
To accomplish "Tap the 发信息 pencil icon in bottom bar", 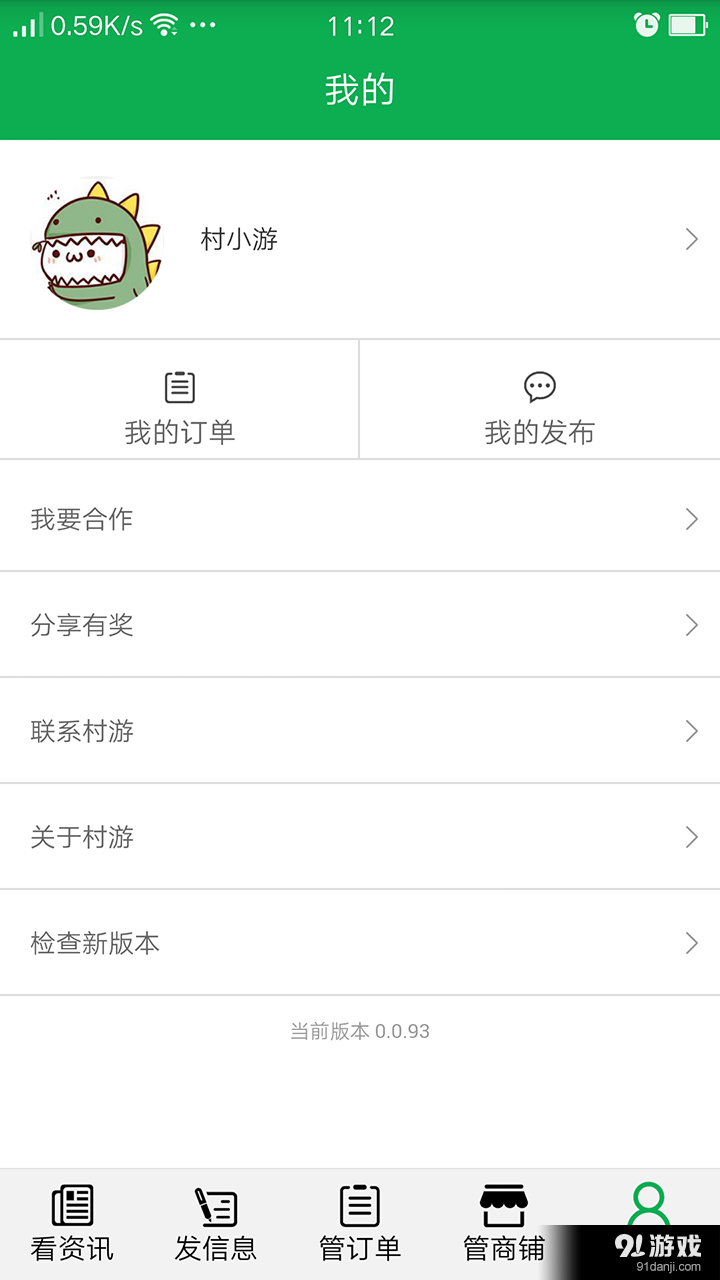I will pos(216,1207).
